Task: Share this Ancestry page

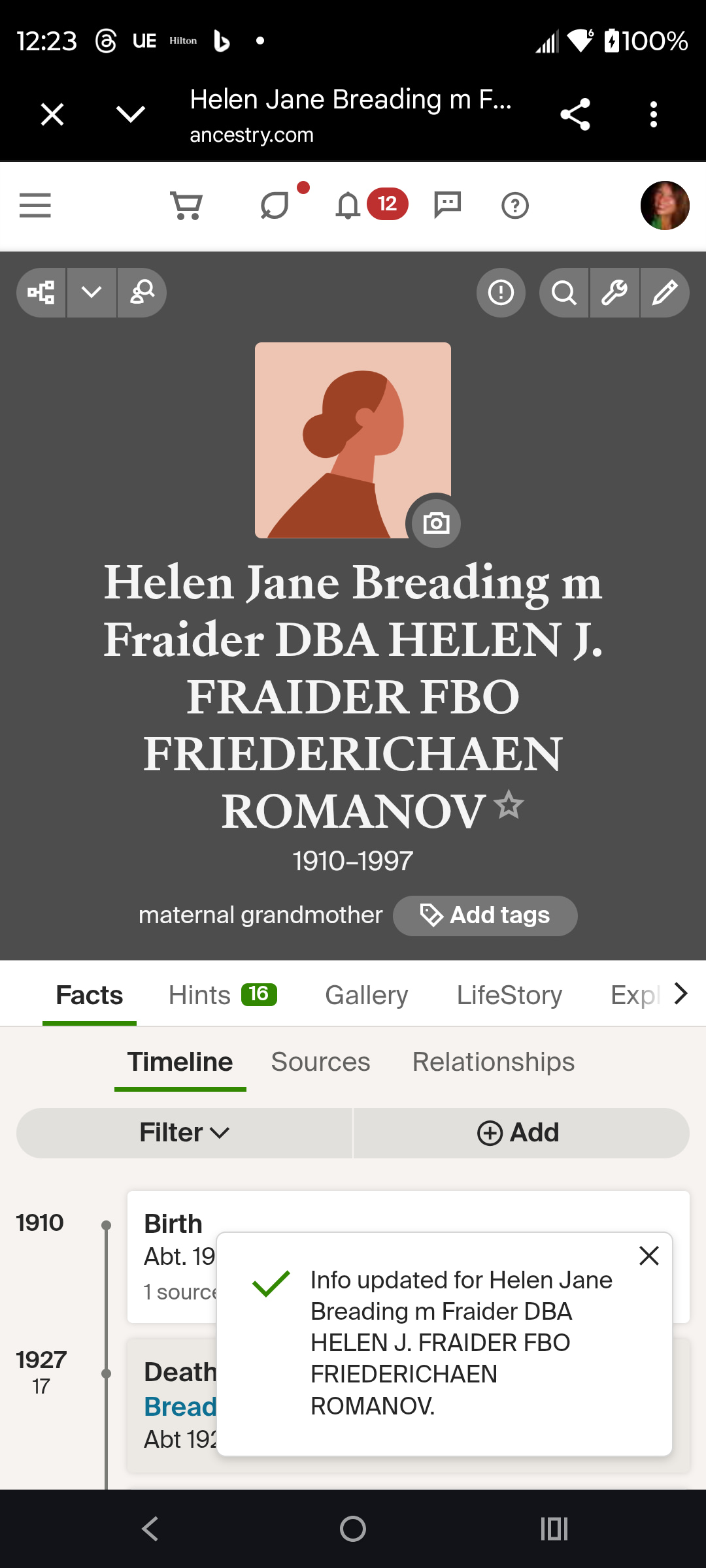Action: 575,115
